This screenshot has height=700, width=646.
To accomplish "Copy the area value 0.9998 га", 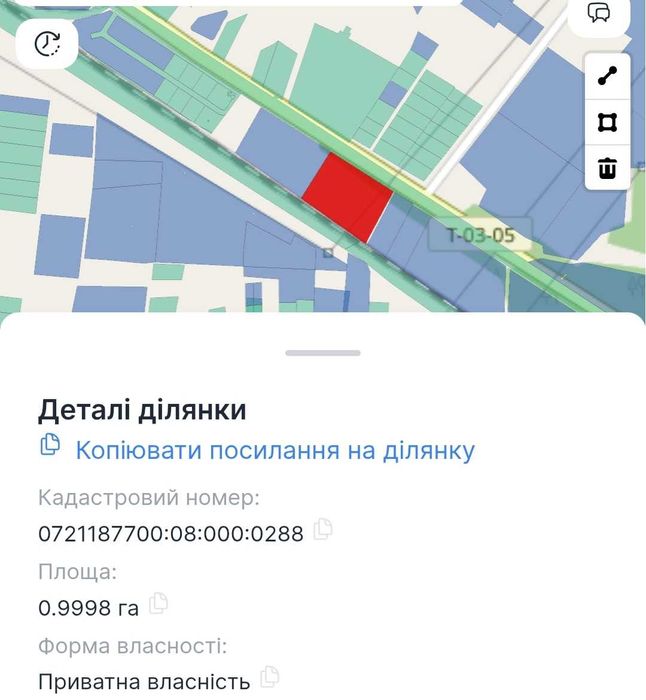I will pyautogui.click(x=158, y=603).
